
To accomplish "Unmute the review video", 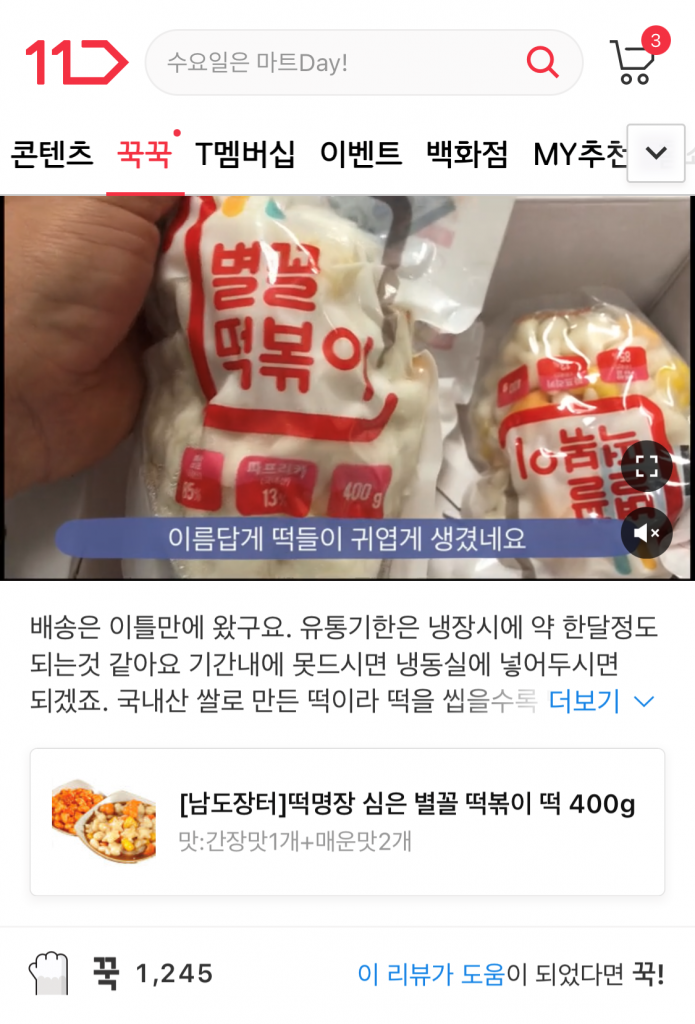I will point(646,533).
